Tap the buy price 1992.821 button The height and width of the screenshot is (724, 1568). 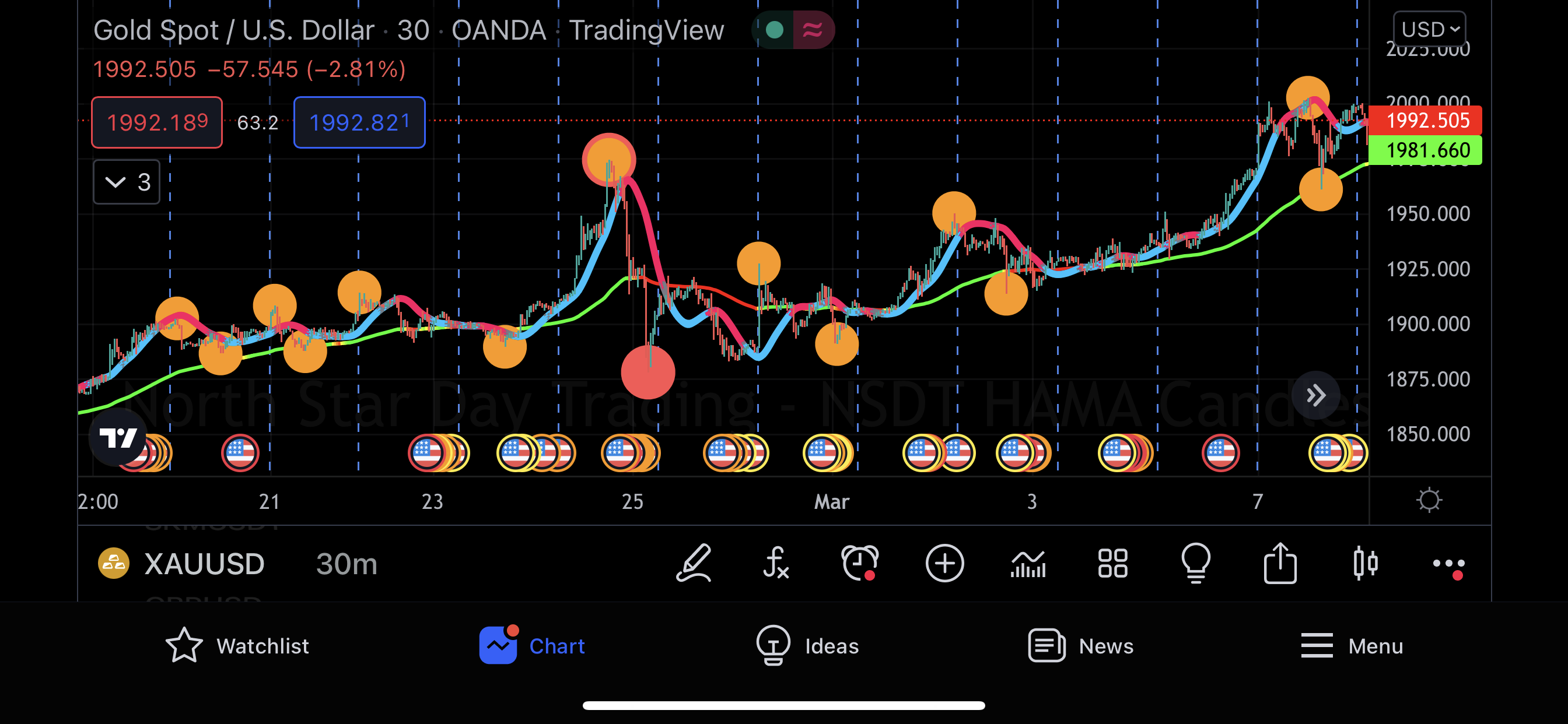pyautogui.click(x=359, y=122)
